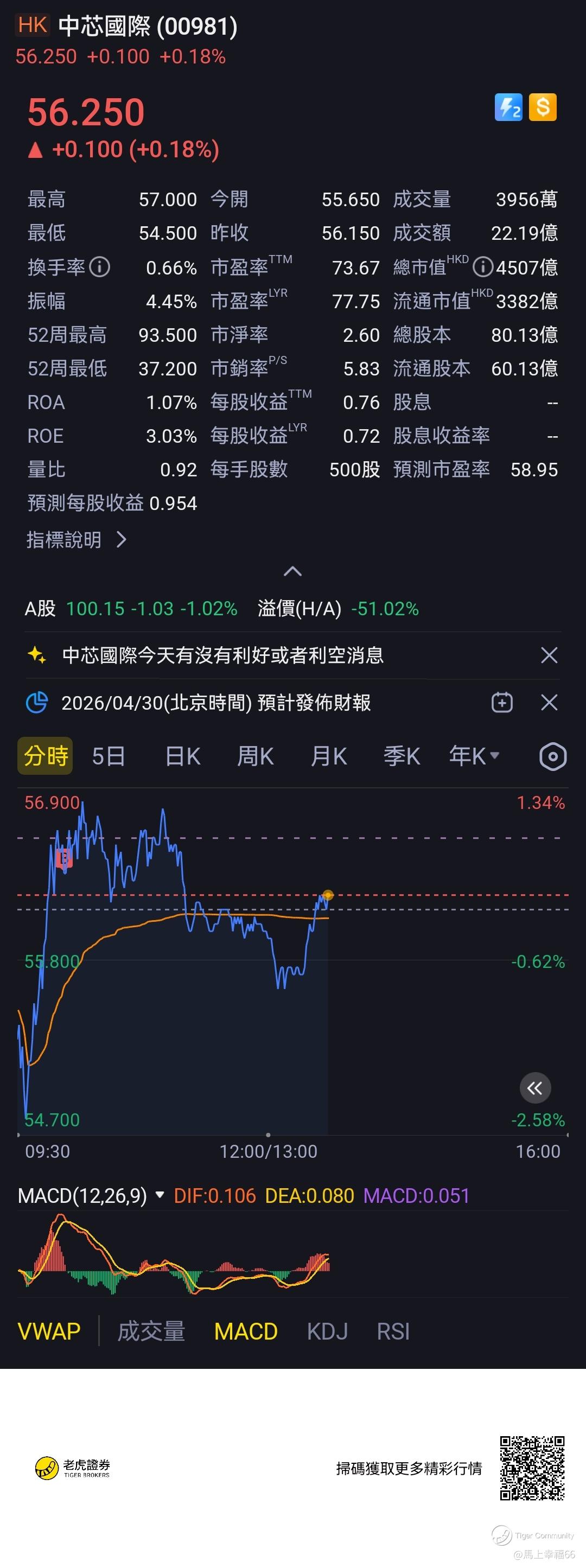Toggle the VWAP indicator
Screen dimensions: 586x1568
click(x=49, y=1331)
